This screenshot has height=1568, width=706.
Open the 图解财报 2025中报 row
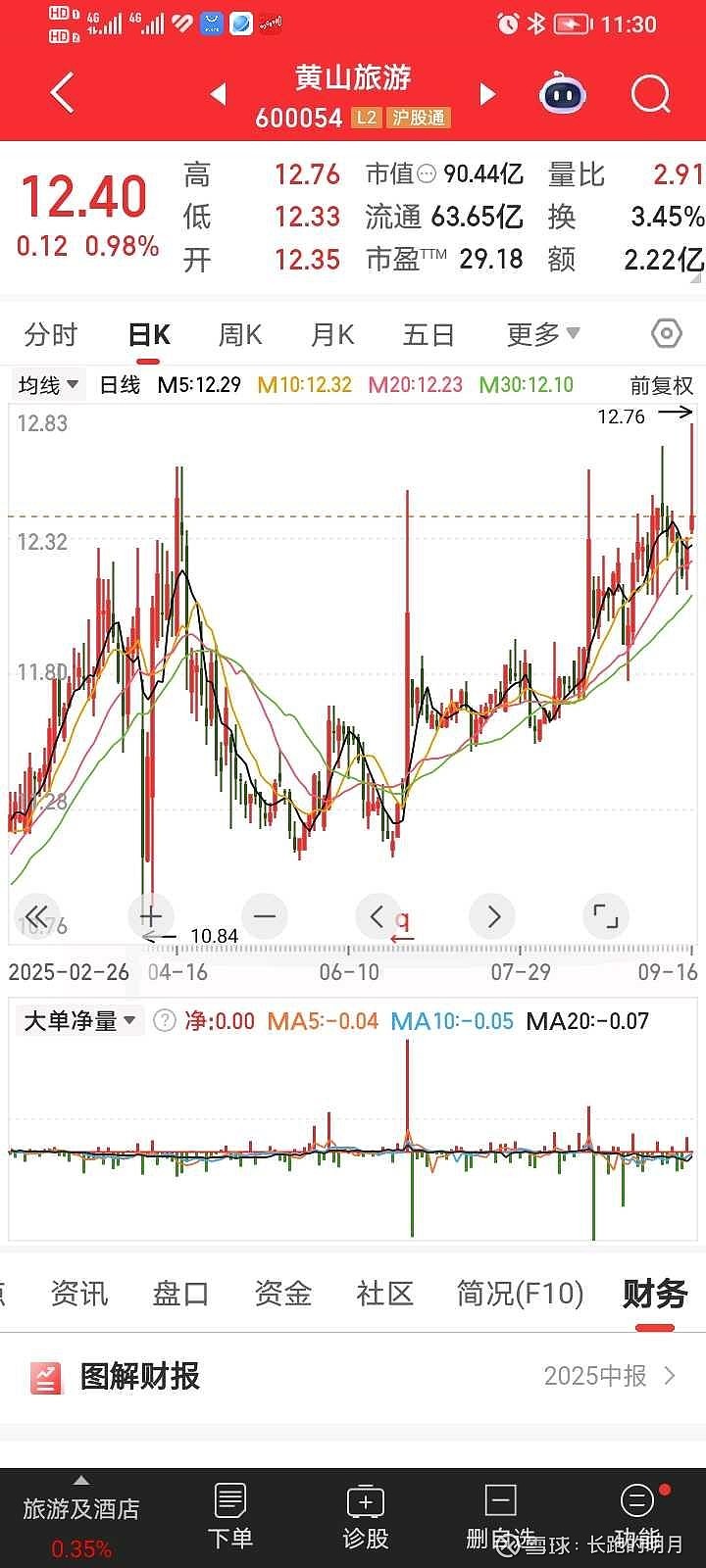pos(353,1377)
